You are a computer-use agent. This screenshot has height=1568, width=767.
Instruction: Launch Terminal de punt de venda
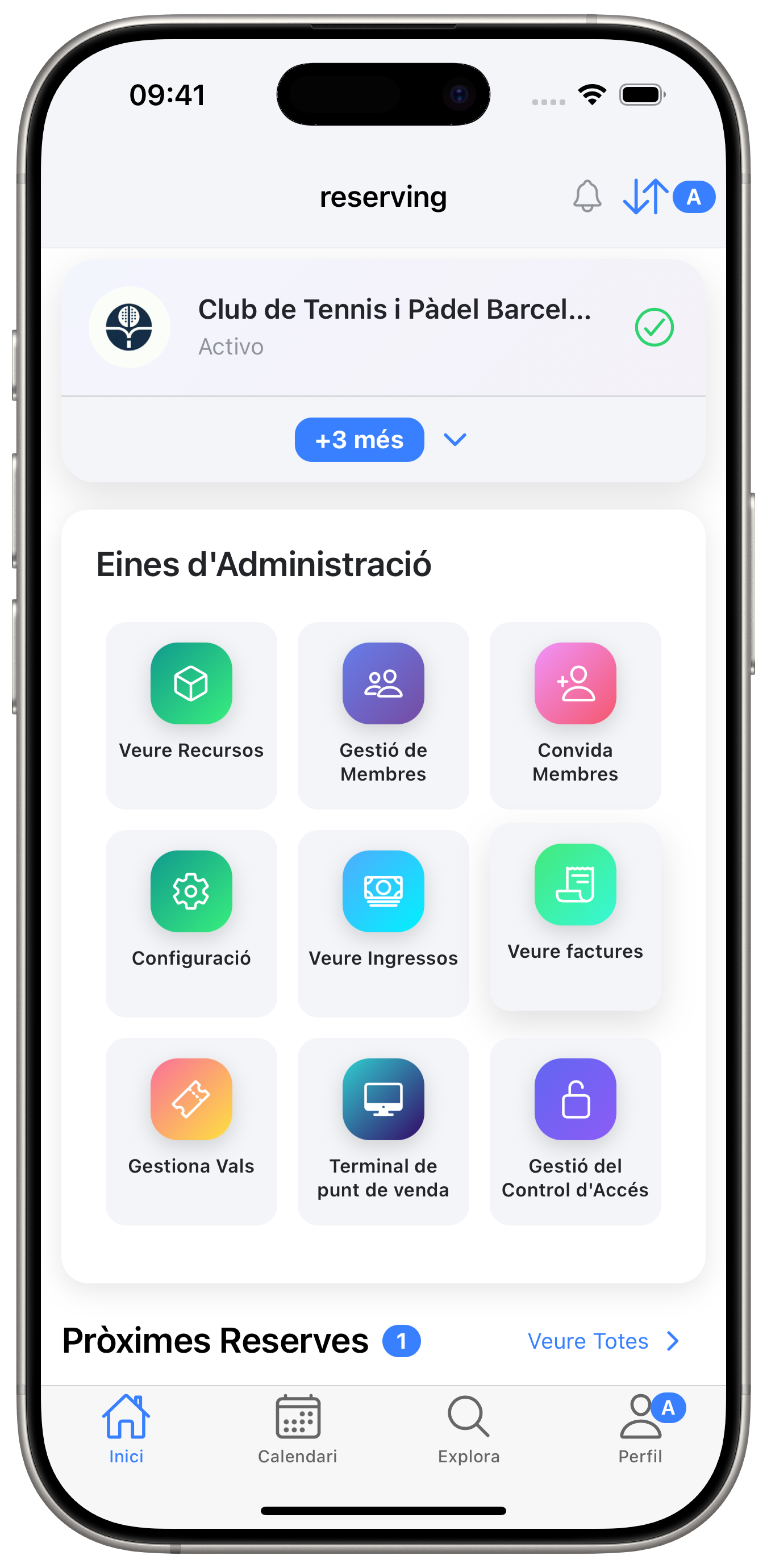pos(383,1131)
